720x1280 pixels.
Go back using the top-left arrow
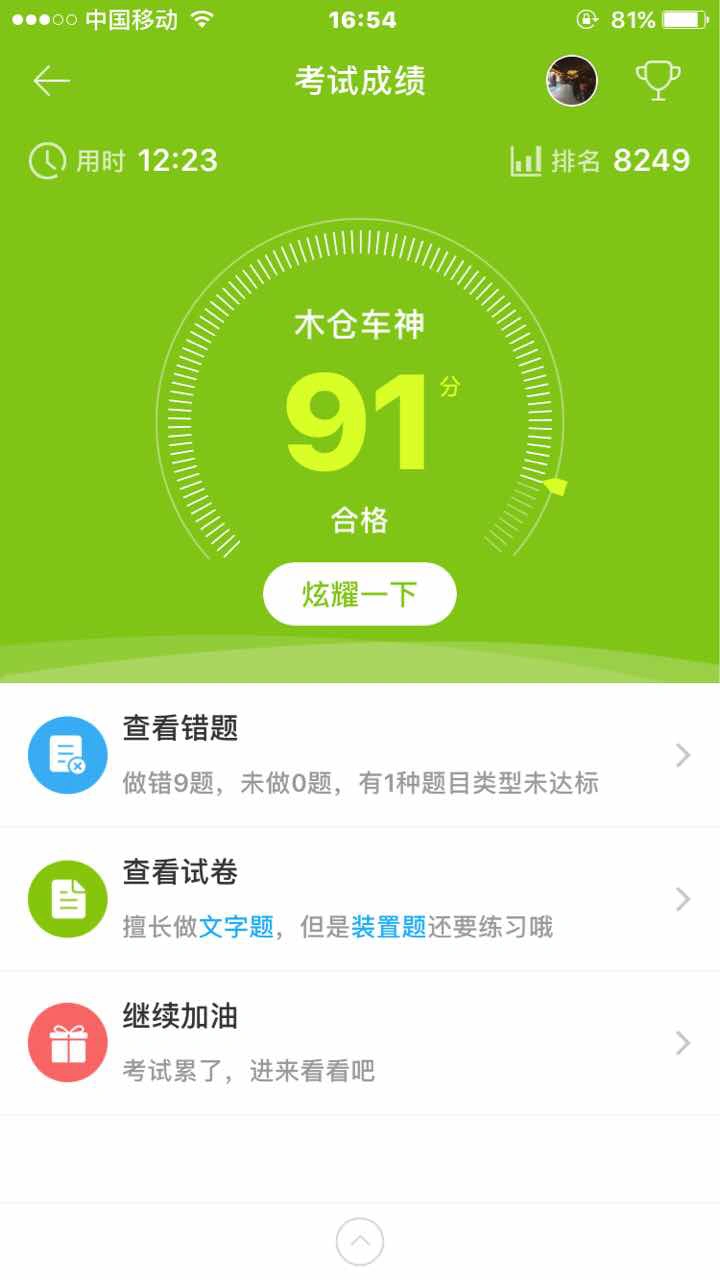tap(51, 80)
